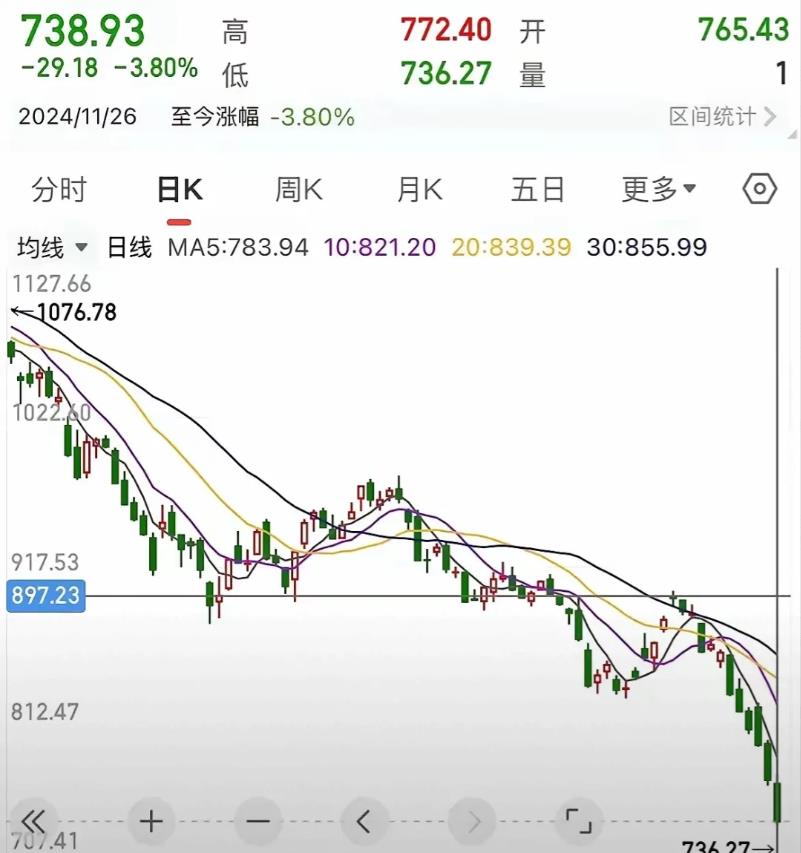Screen dimensions: 801x853
Task: Toggle the MA20 moving average line label
Action: click(511, 246)
